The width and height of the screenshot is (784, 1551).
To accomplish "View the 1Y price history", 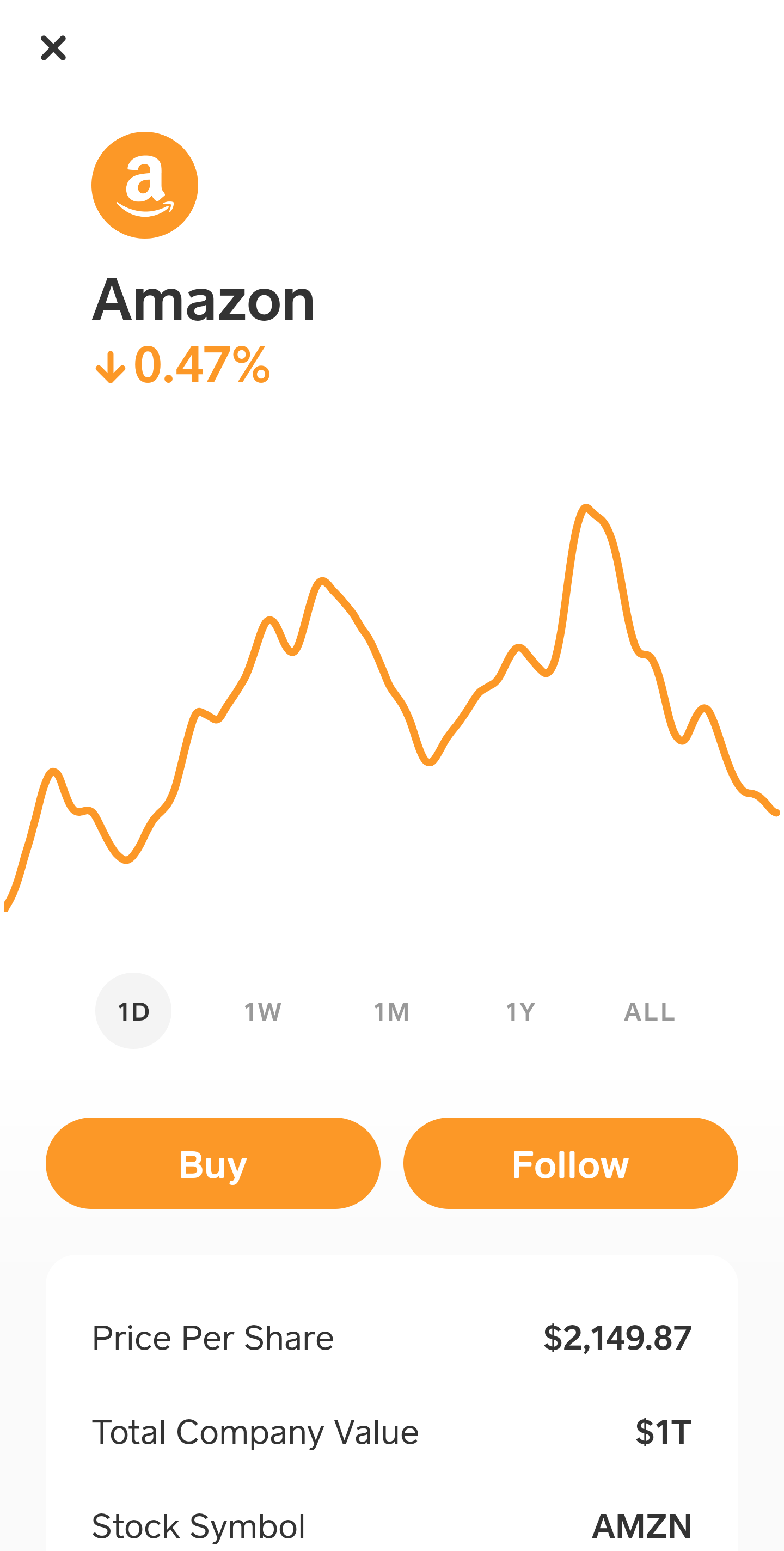I will 520,1011.
